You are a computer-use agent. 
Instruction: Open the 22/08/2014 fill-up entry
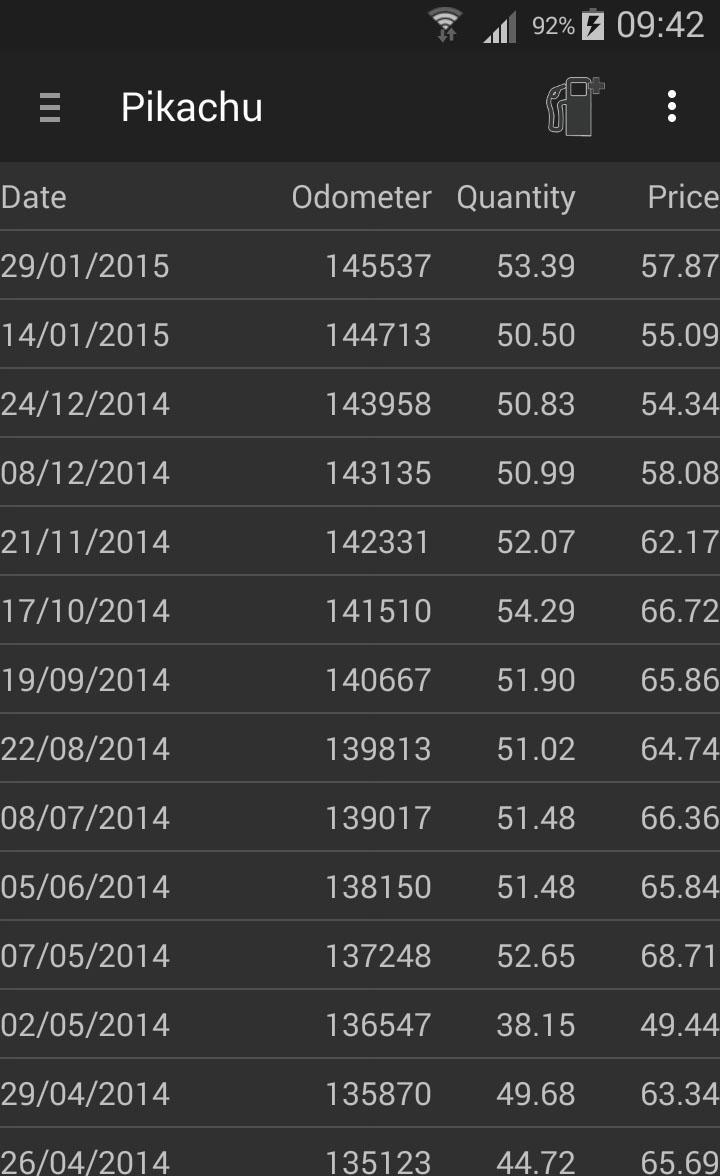click(x=360, y=749)
